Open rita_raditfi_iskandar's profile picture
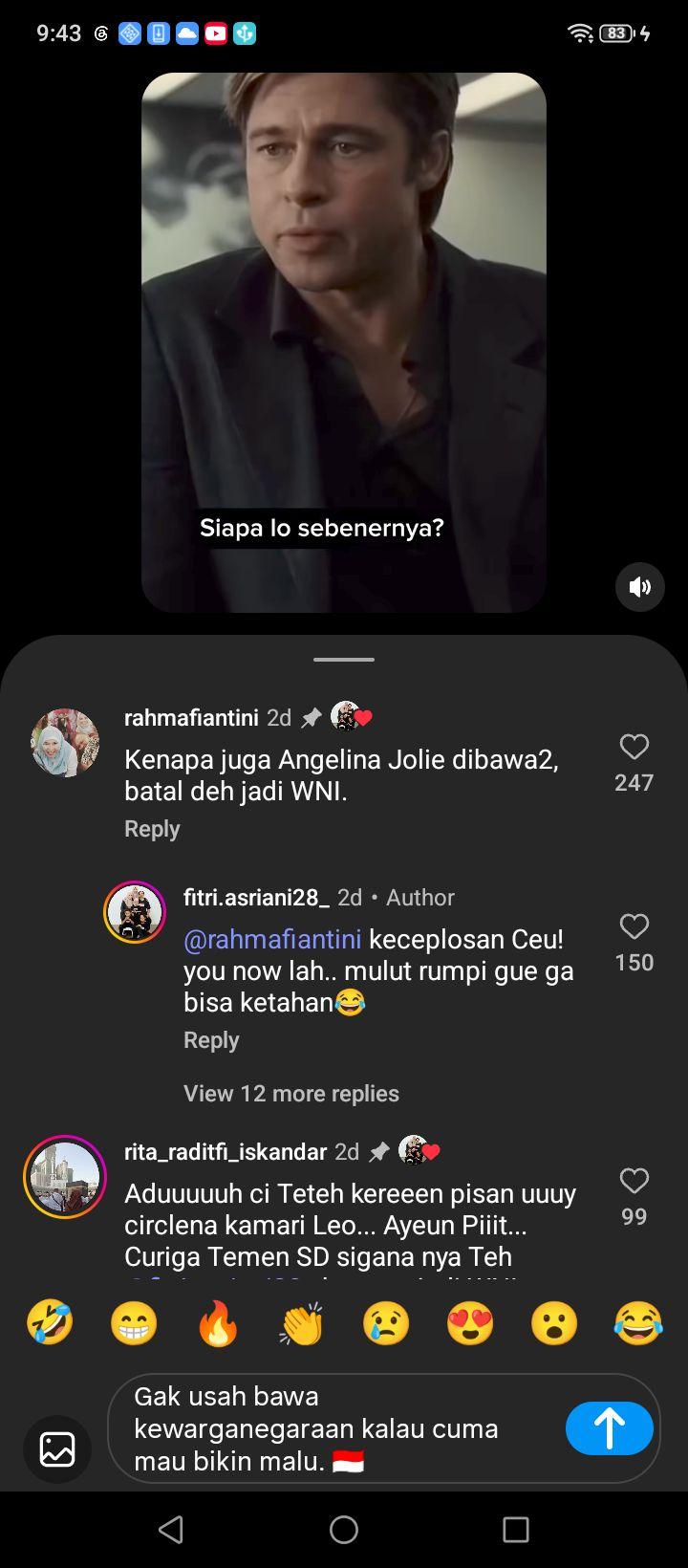Image resolution: width=688 pixels, height=1568 pixels. [x=65, y=1177]
